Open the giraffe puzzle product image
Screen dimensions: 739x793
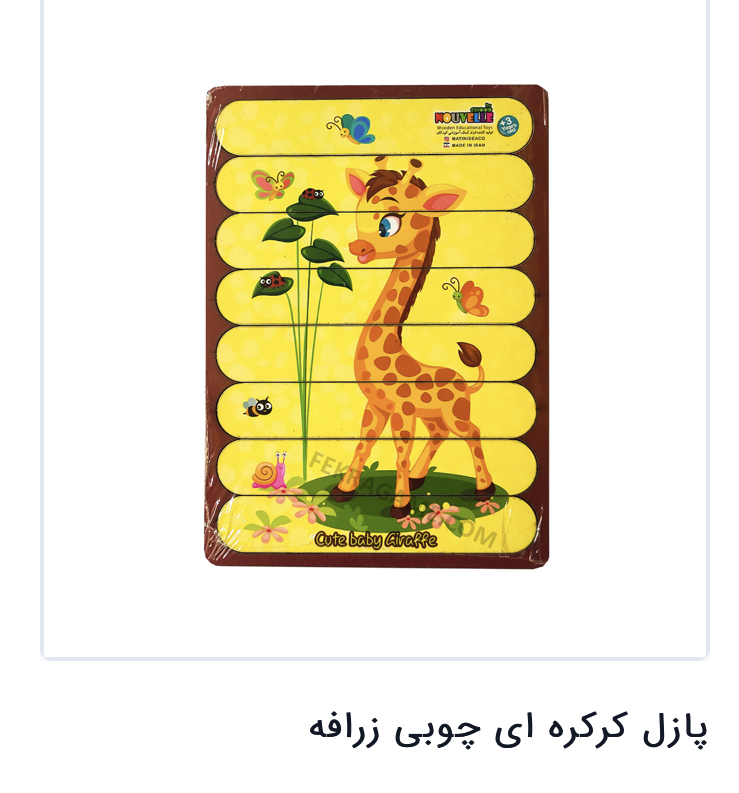(376, 326)
